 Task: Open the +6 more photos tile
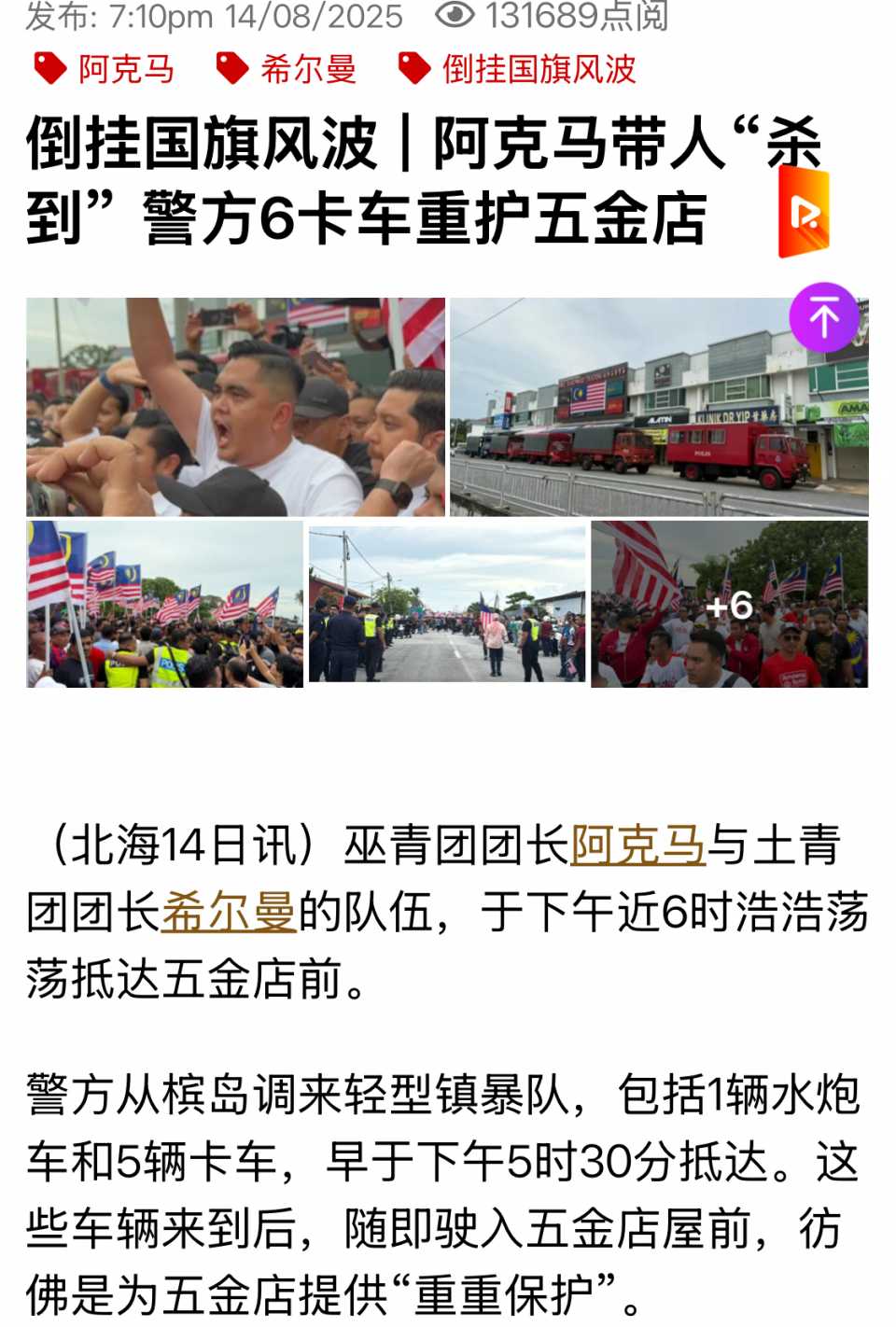(729, 605)
